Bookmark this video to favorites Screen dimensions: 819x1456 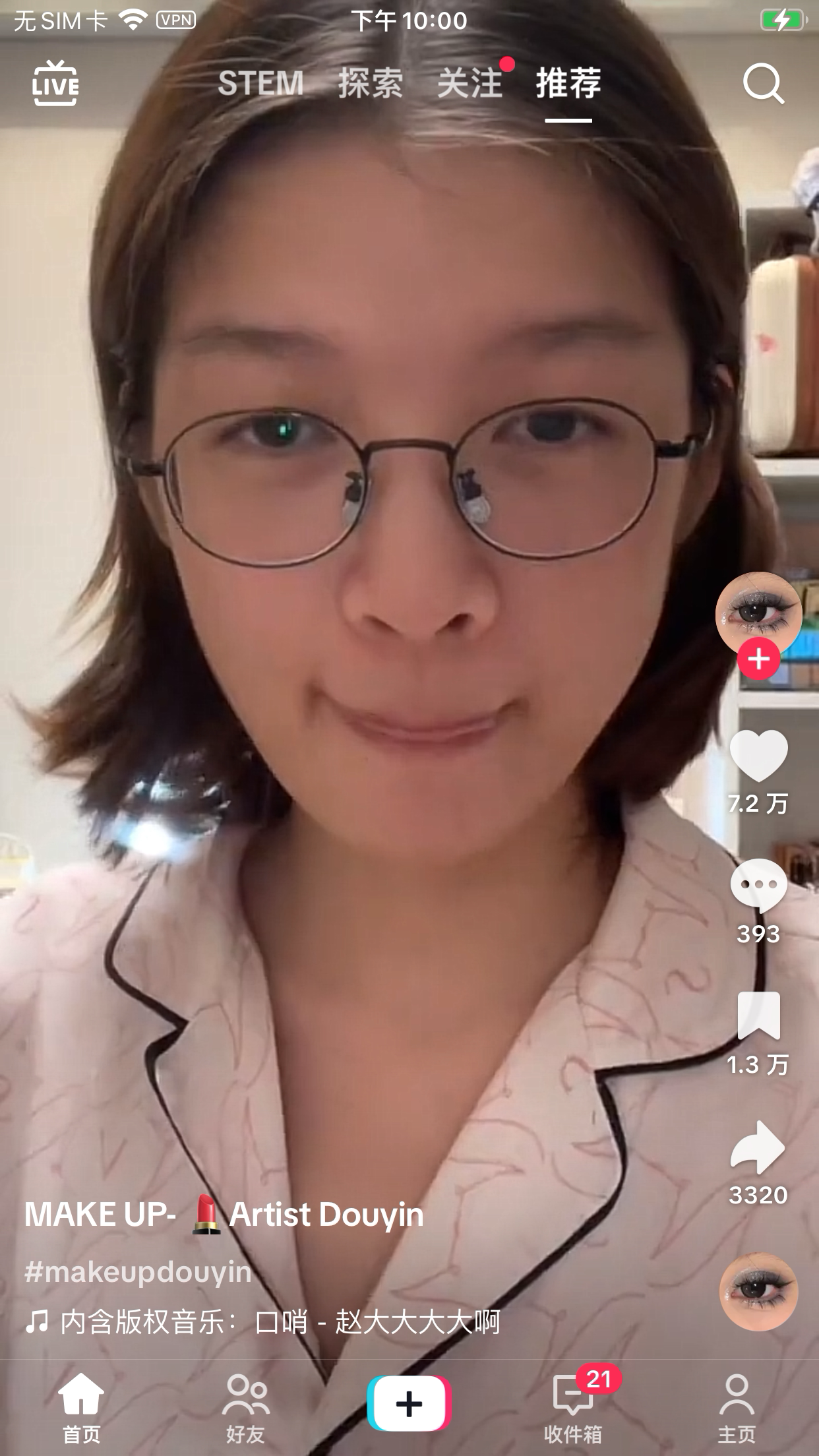coord(758,1016)
